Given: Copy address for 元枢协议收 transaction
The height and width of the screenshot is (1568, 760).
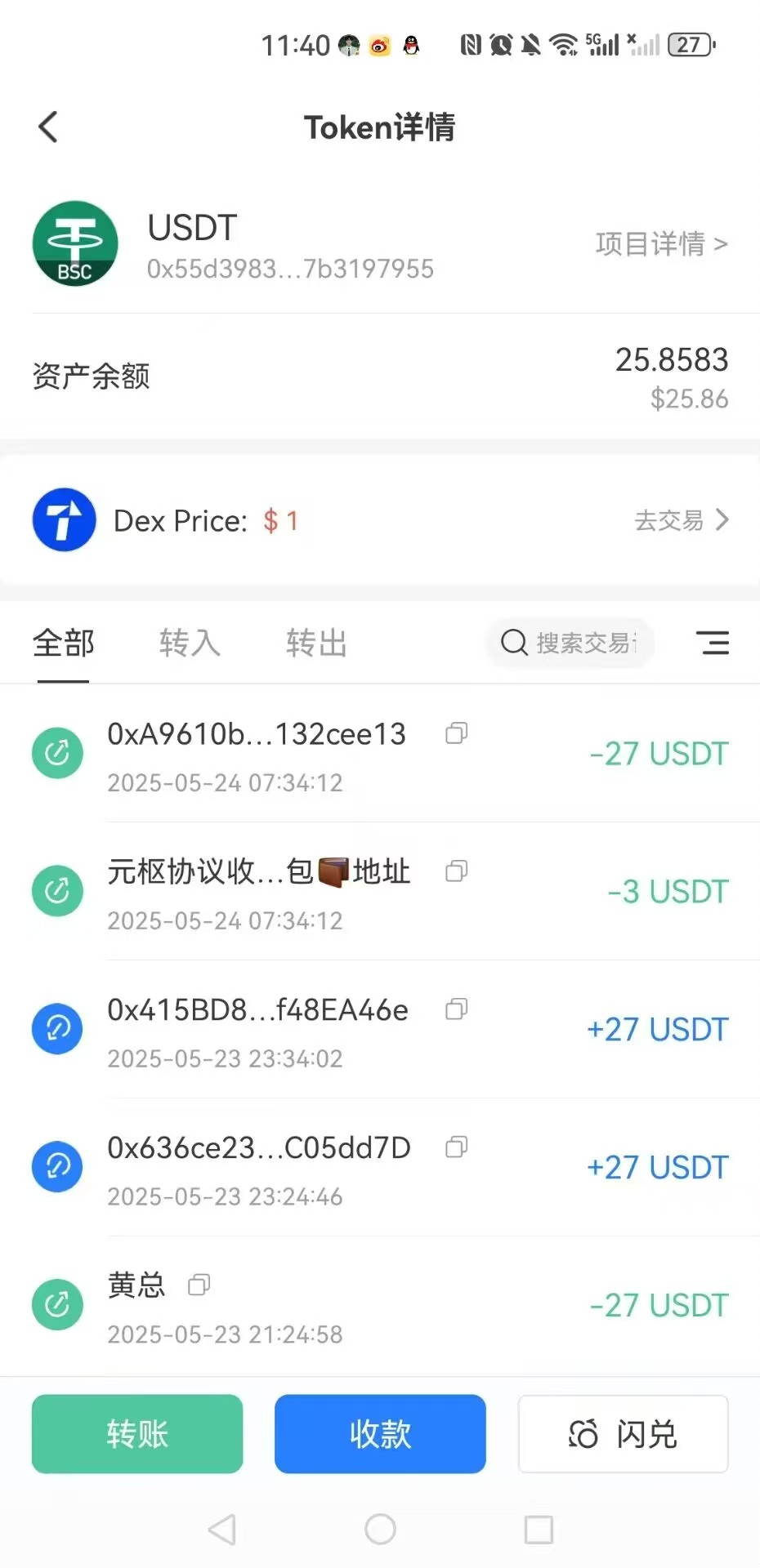Looking at the screenshot, I should [456, 871].
